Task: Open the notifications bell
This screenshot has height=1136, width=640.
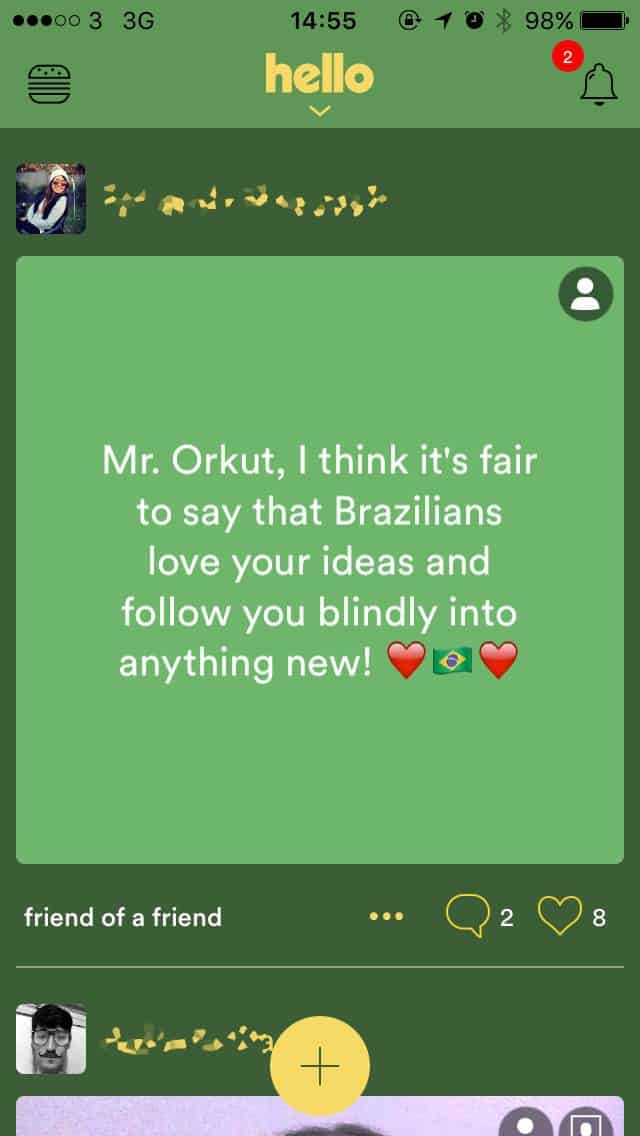Action: tap(598, 85)
